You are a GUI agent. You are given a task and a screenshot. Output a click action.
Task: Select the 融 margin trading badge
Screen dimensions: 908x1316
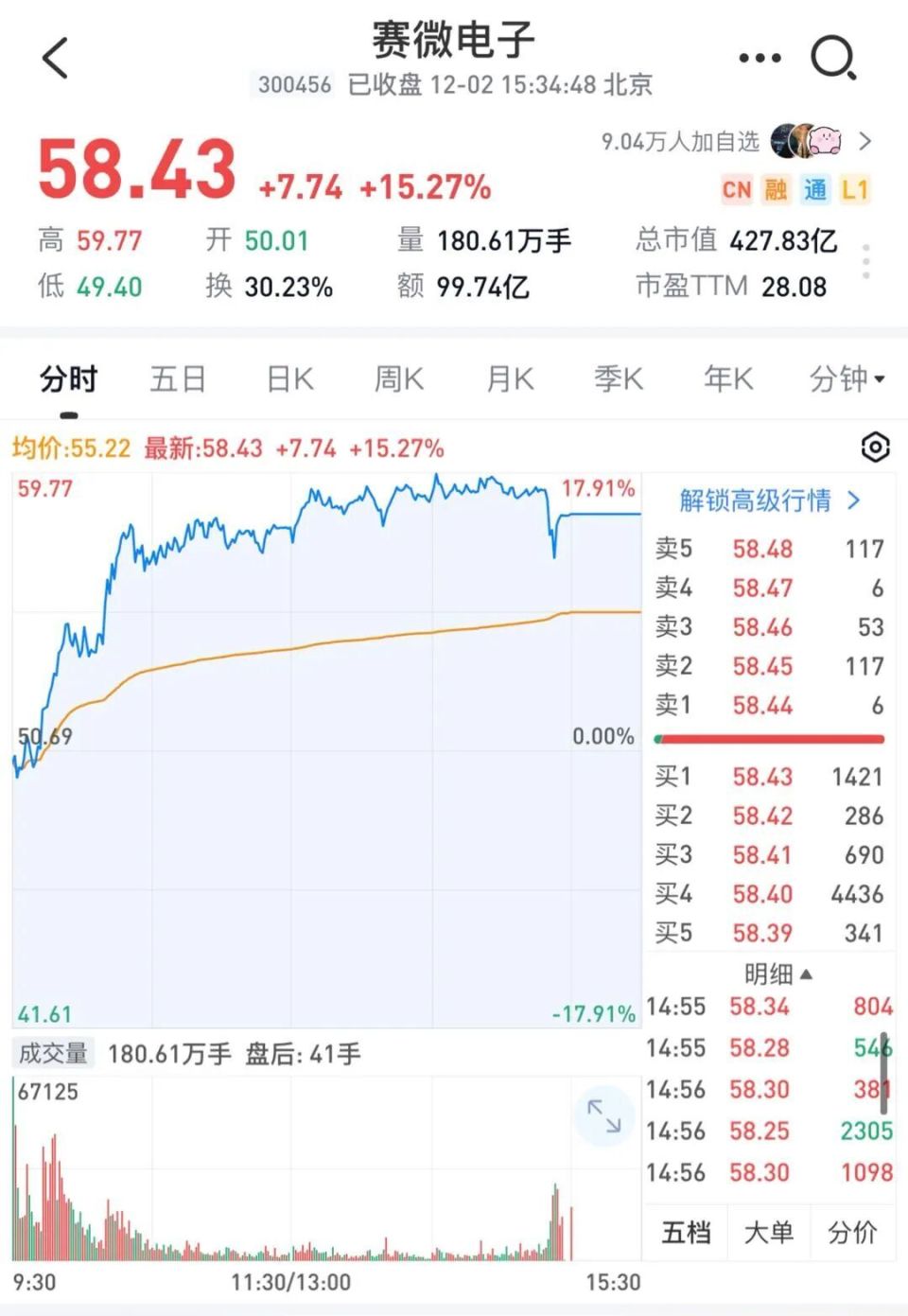tap(776, 190)
